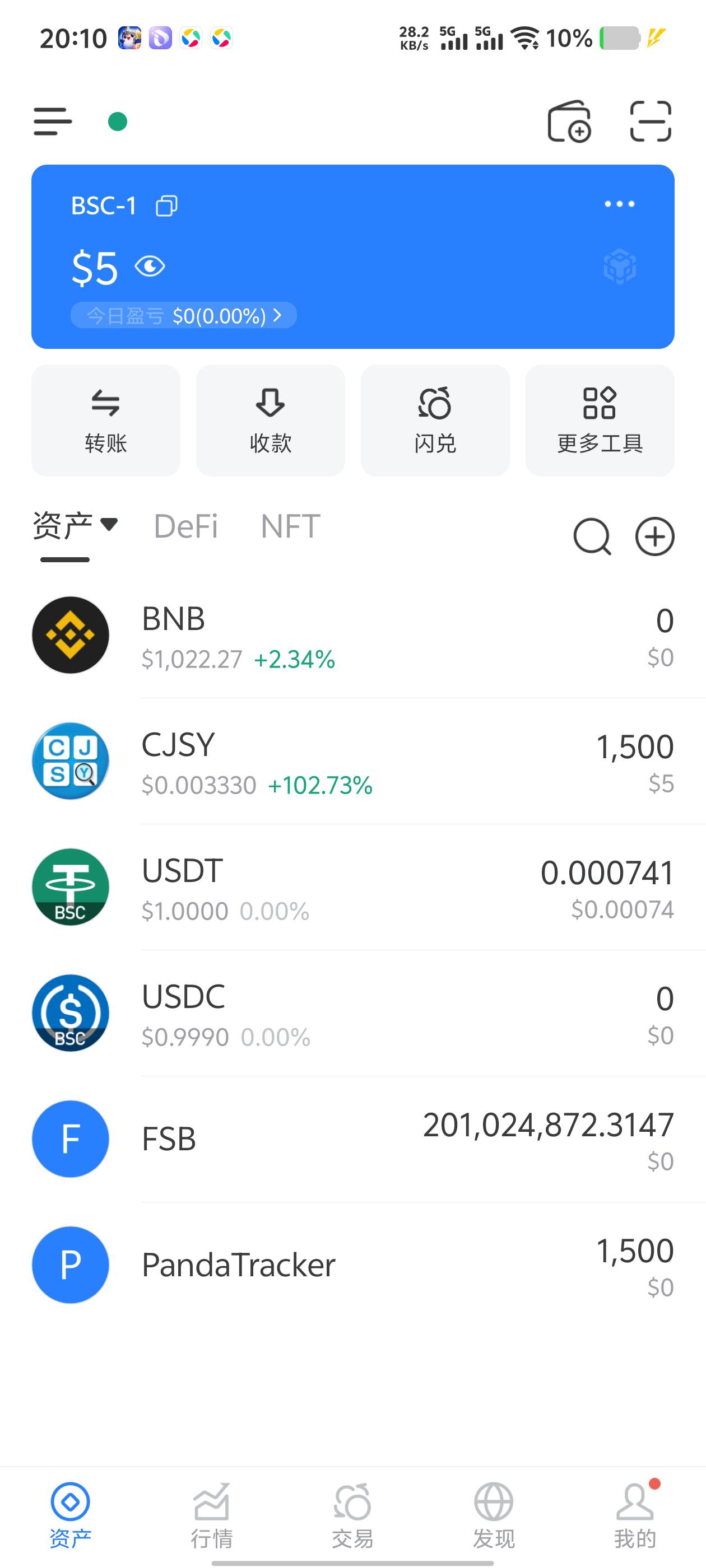706x1568 pixels.
Task: Tap the 转账 transfer button
Action: 106,420
